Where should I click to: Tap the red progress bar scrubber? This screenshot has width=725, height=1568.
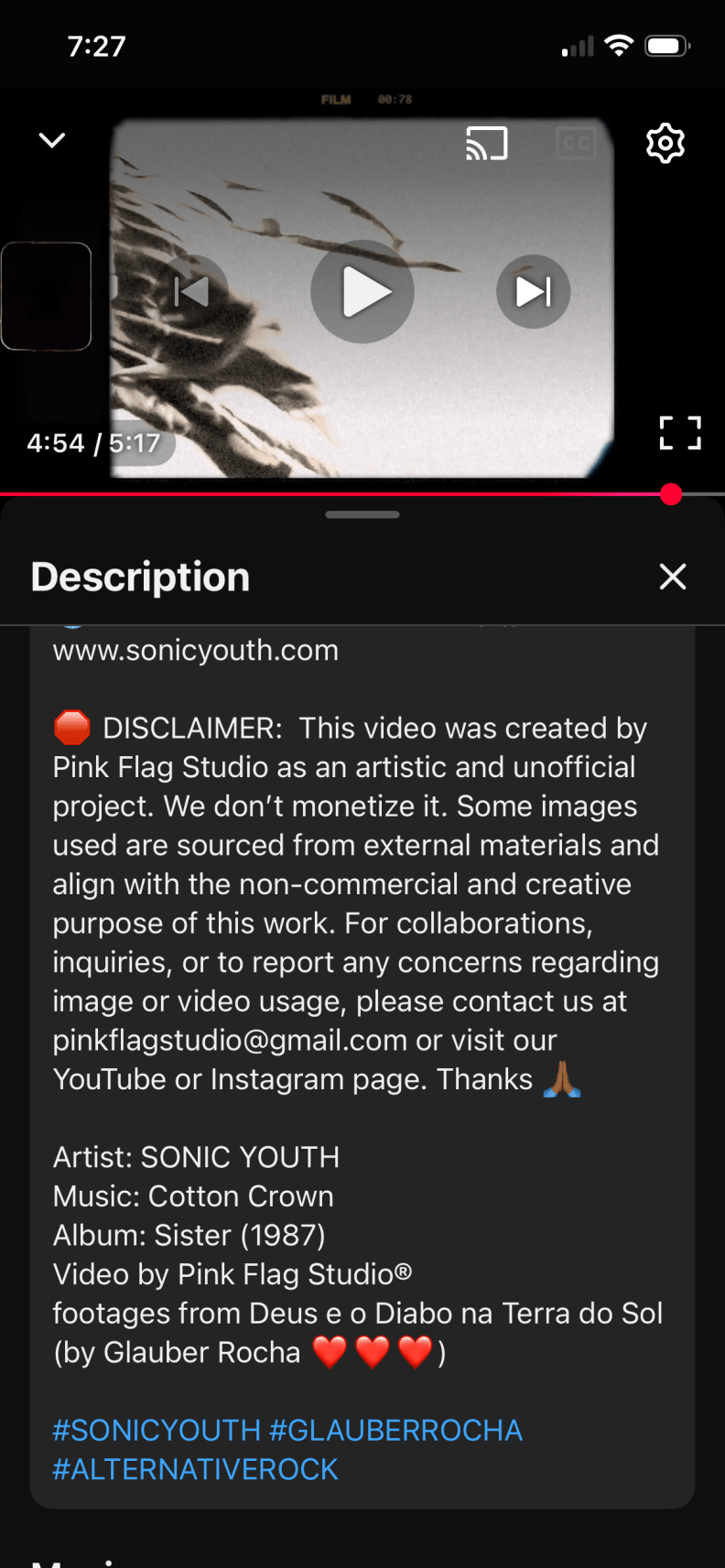(x=671, y=494)
